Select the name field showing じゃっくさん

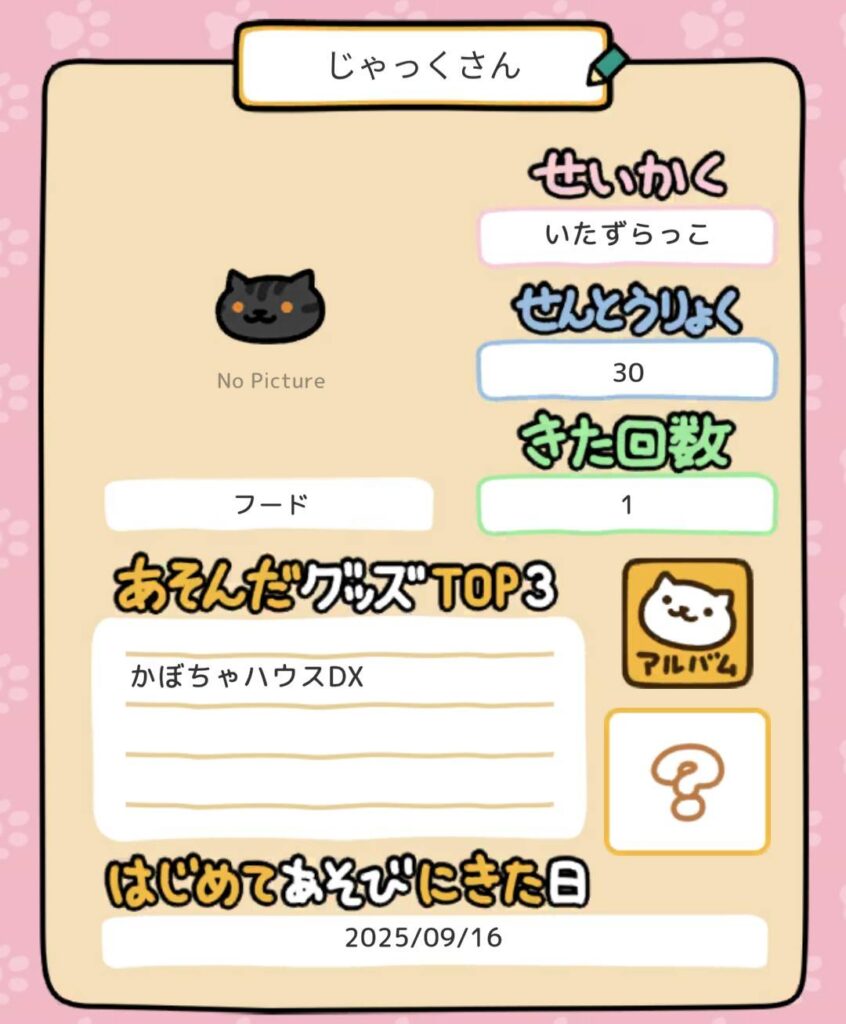coord(420,64)
